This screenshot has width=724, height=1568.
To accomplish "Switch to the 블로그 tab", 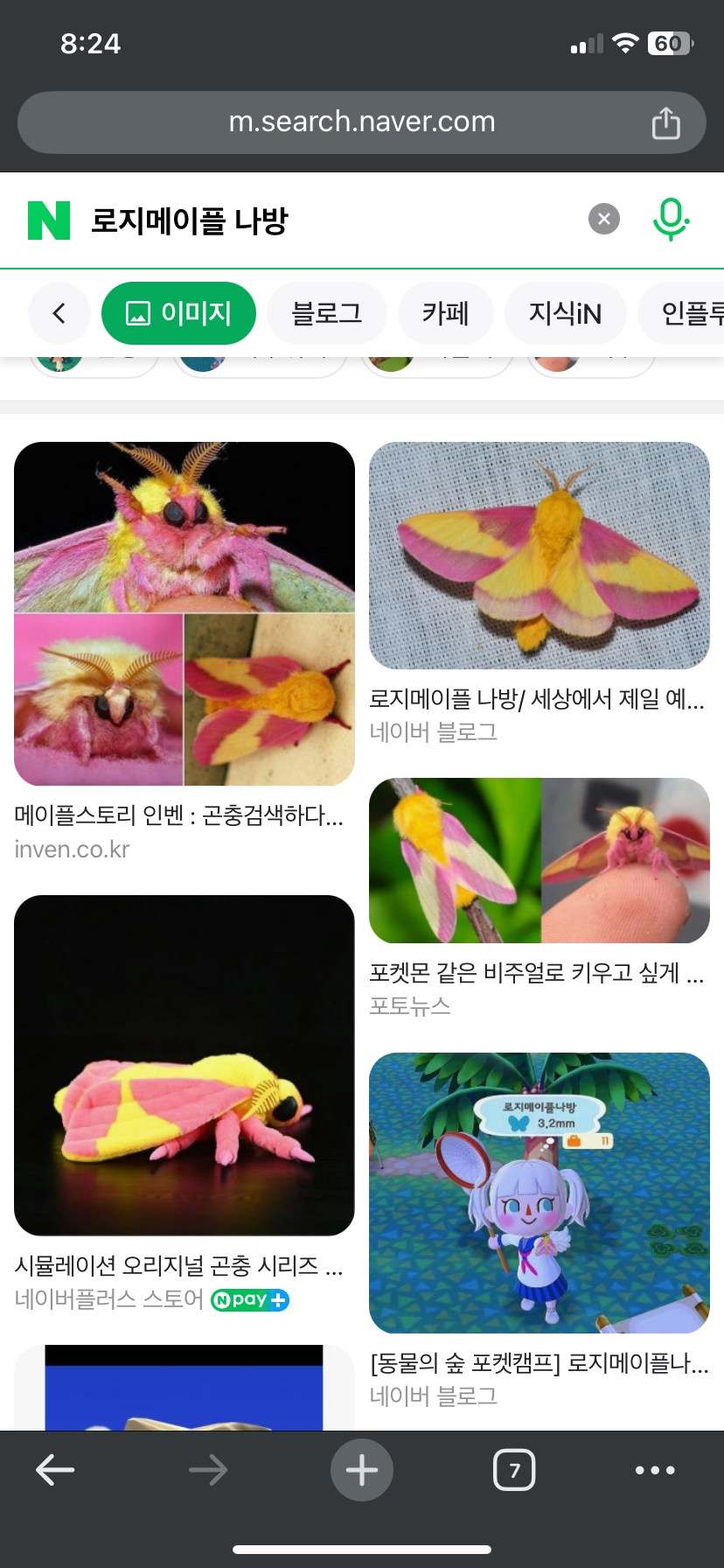I will [327, 313].
